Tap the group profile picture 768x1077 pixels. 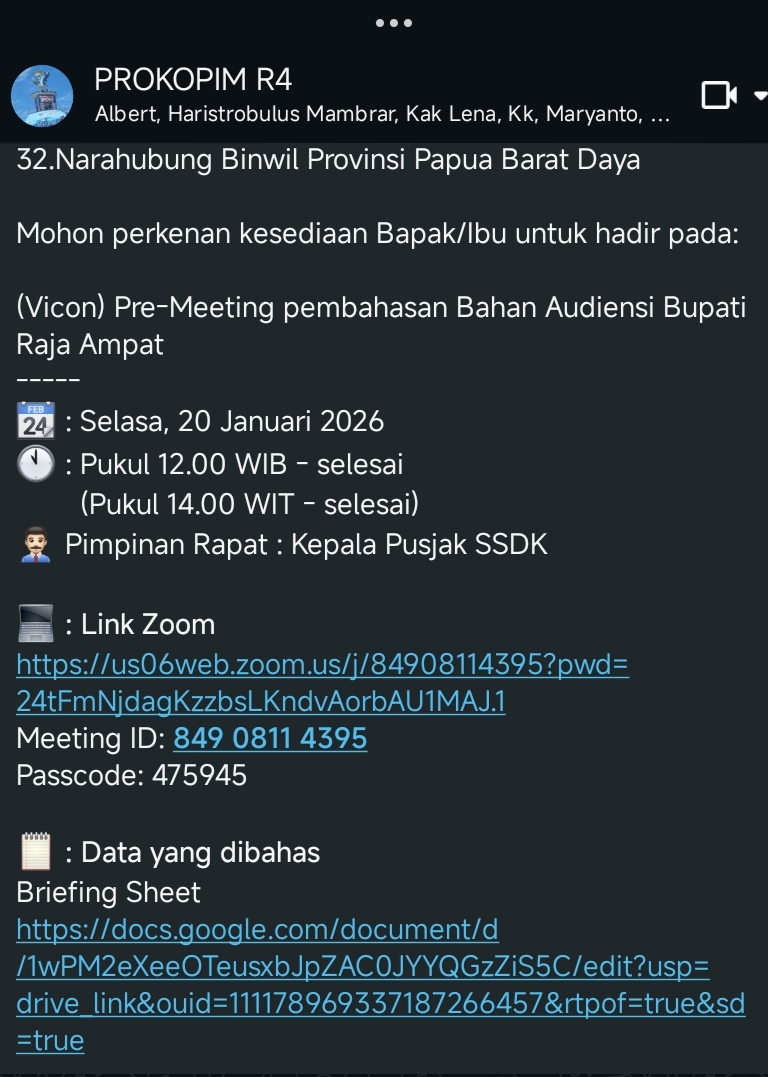pos(42,97)
